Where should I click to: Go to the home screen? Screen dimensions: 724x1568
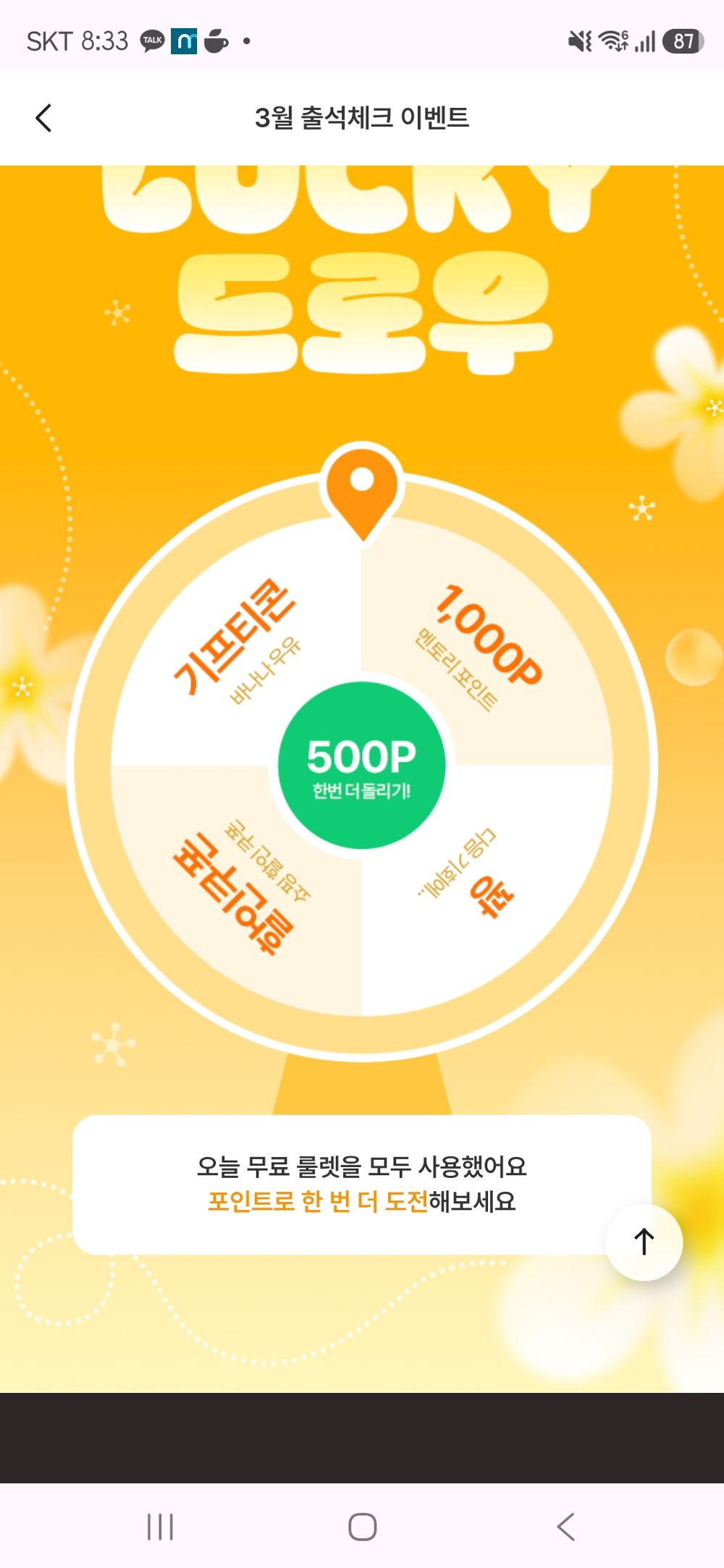(x=362, y=1527)
